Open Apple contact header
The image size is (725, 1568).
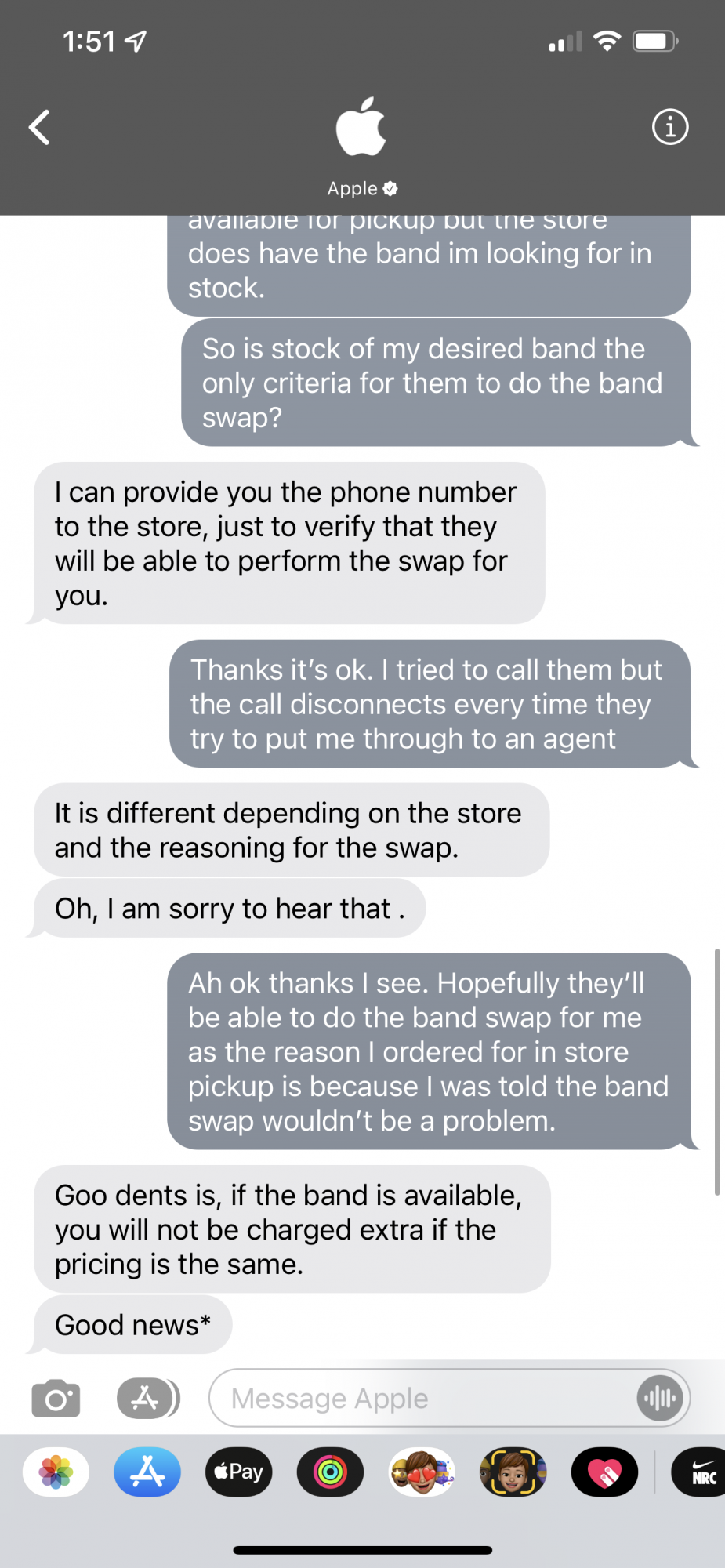click(361, 145)
